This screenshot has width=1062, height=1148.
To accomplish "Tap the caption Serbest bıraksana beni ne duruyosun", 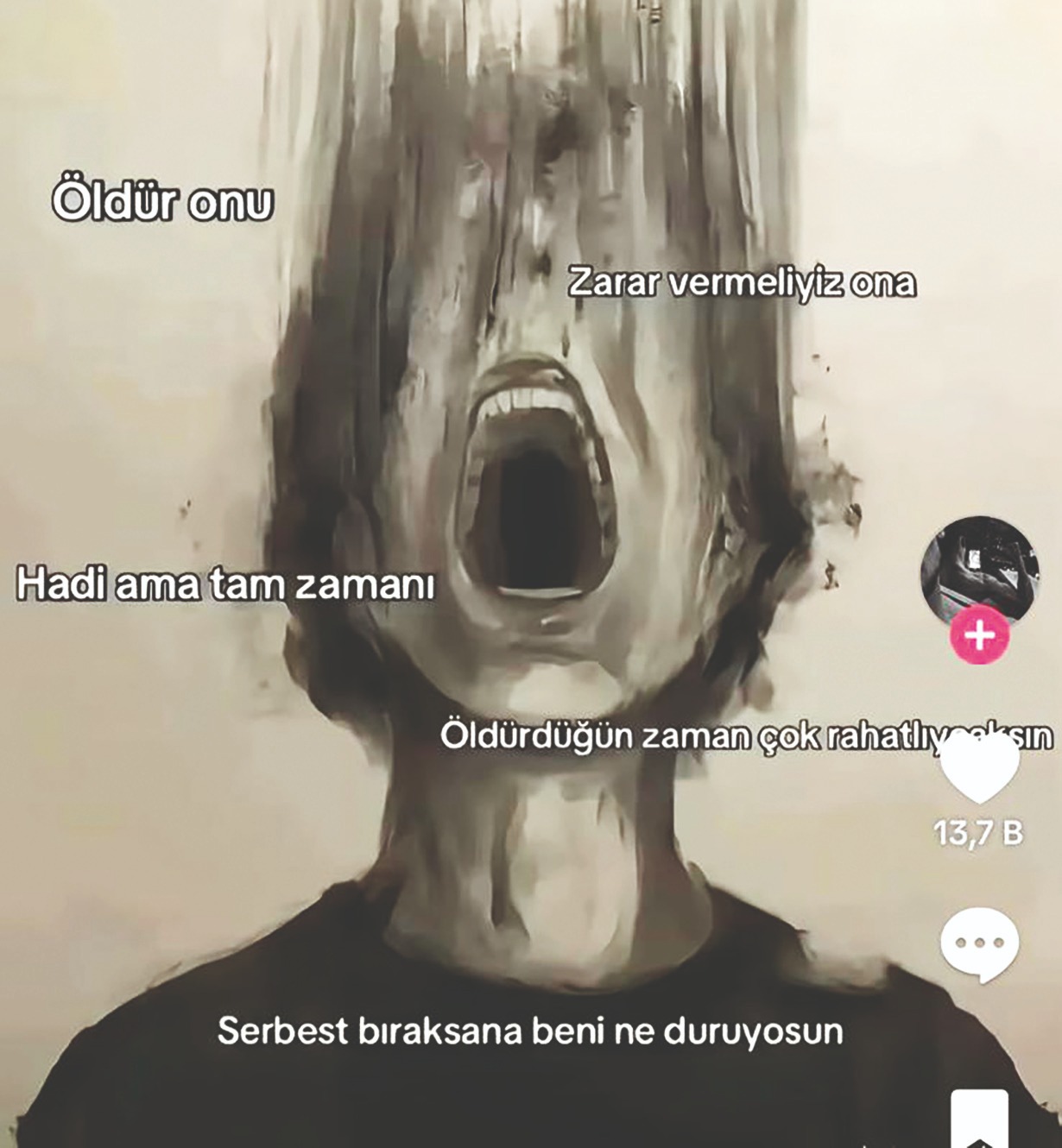I will 531,1030.
